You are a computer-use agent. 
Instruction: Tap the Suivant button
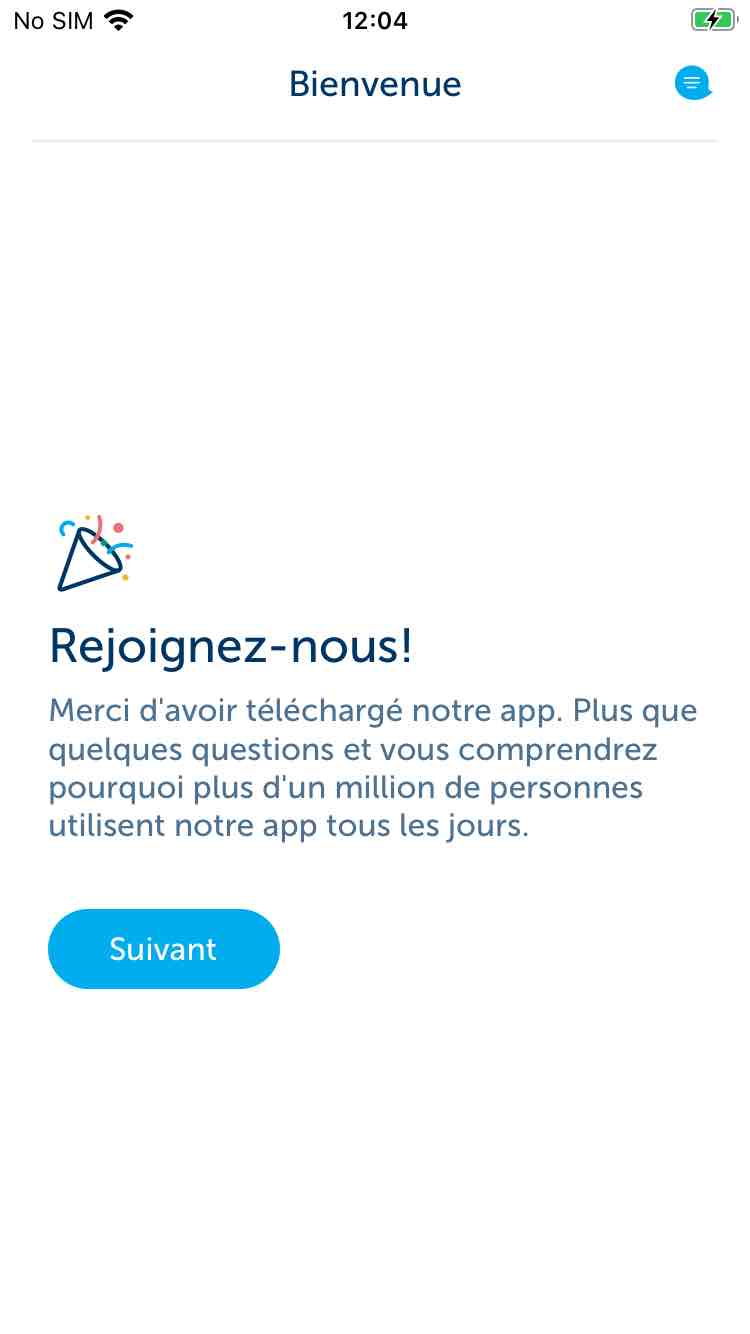tap(164, 949)
